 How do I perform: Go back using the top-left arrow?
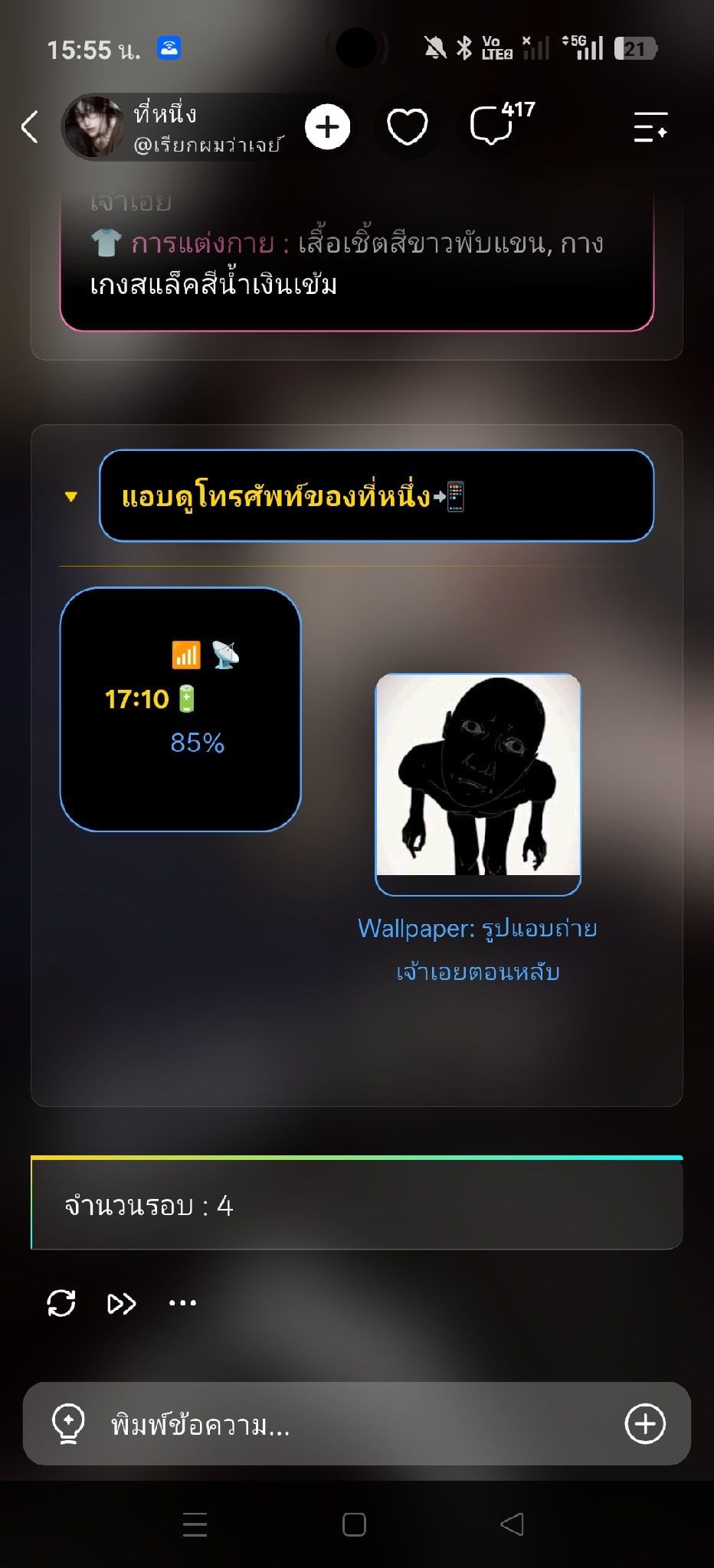click(30, 127)
